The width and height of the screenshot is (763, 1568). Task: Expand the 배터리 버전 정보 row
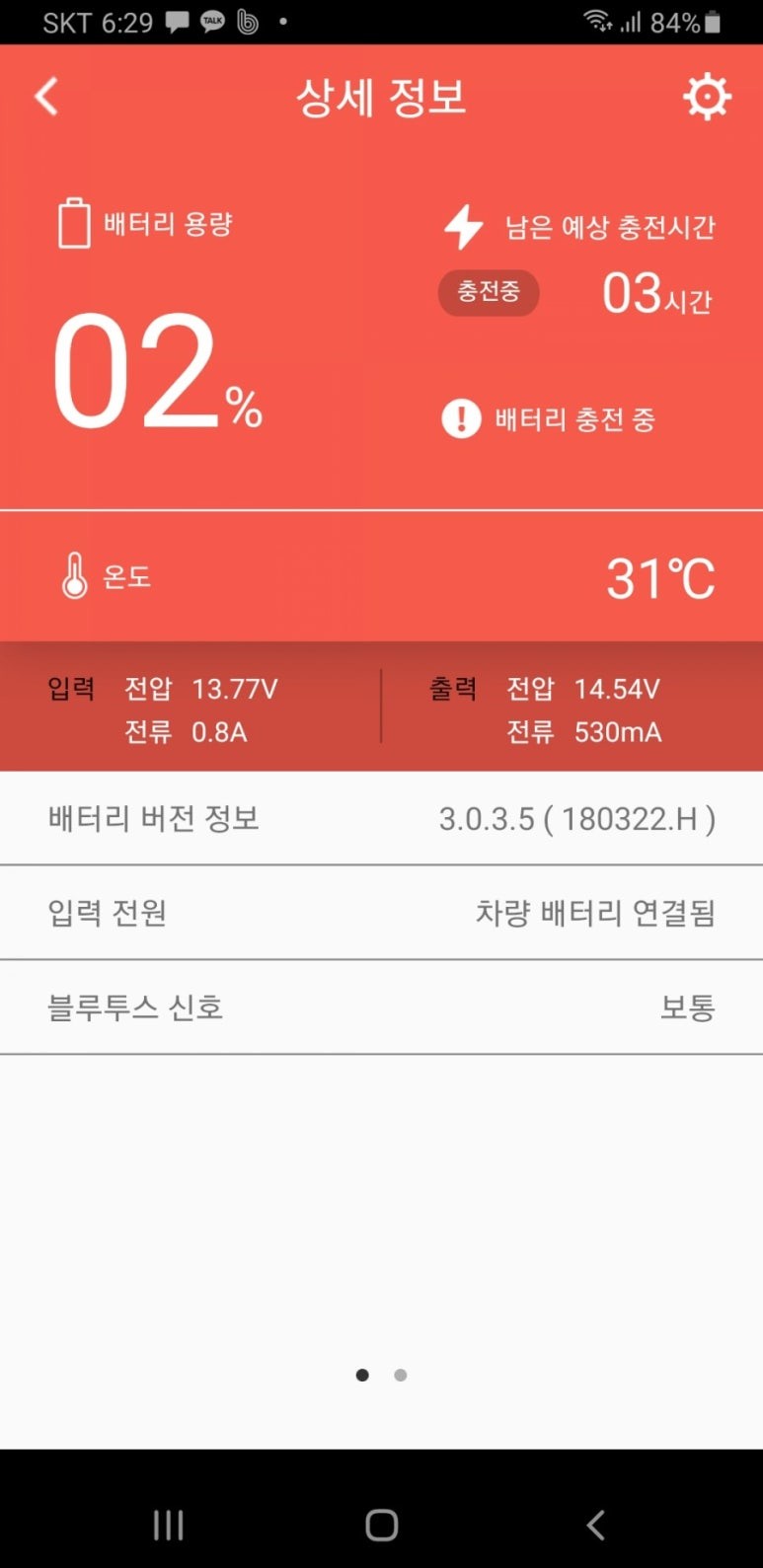pyautogui.click(x=381, y=818)
